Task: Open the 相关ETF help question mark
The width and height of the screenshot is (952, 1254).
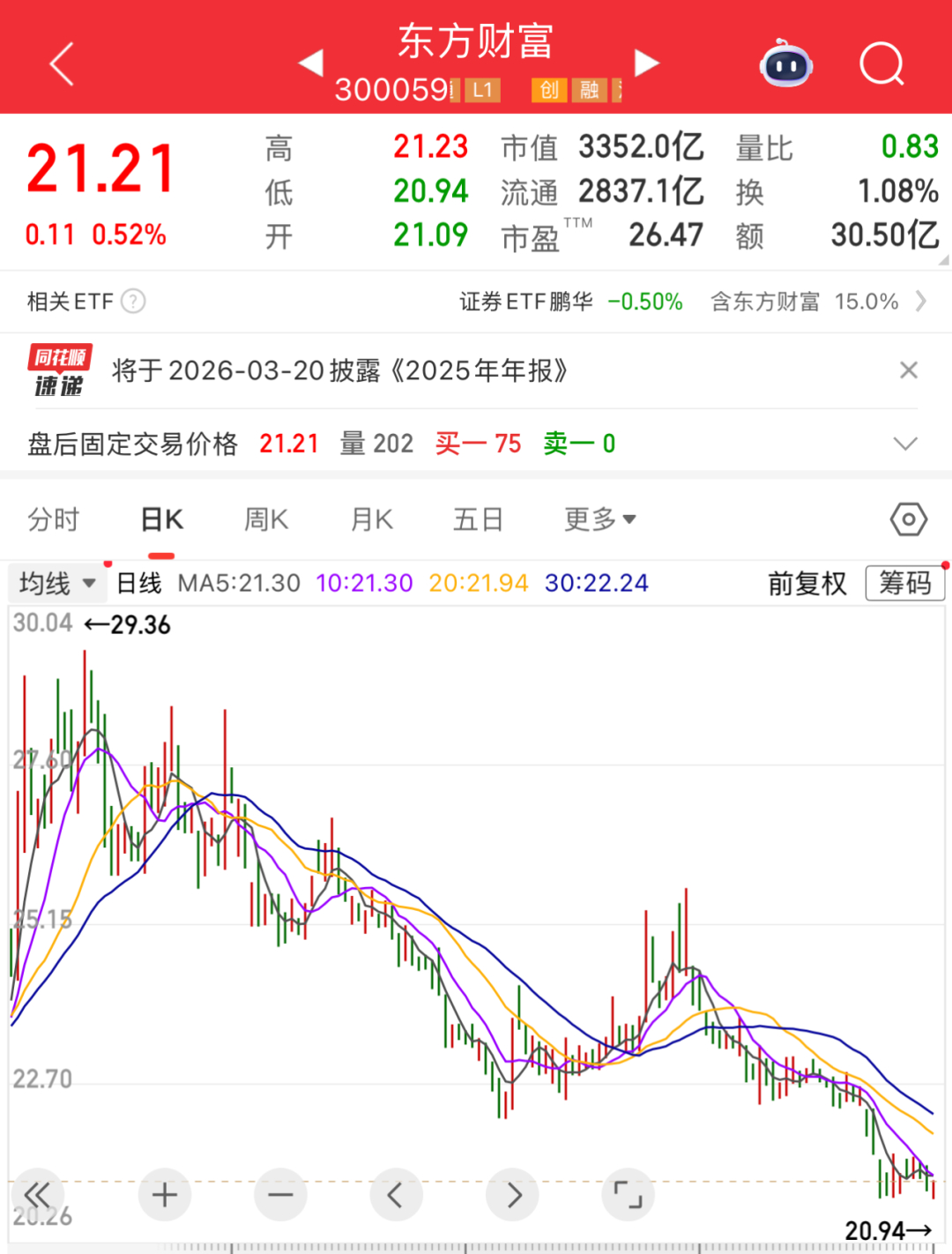Action: (x=133, y=301)
